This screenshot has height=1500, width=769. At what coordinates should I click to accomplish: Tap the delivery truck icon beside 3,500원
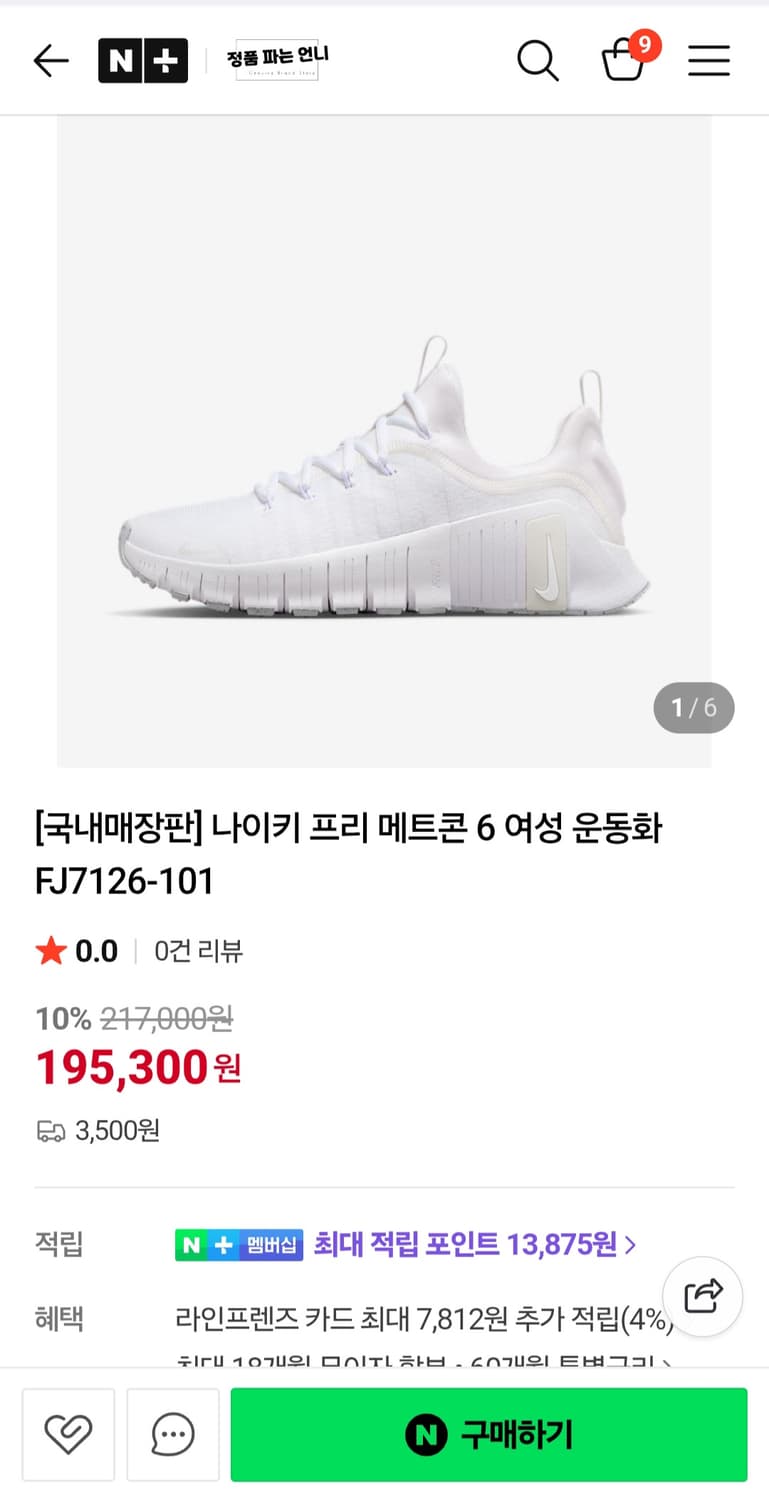tap(50, 1130)
